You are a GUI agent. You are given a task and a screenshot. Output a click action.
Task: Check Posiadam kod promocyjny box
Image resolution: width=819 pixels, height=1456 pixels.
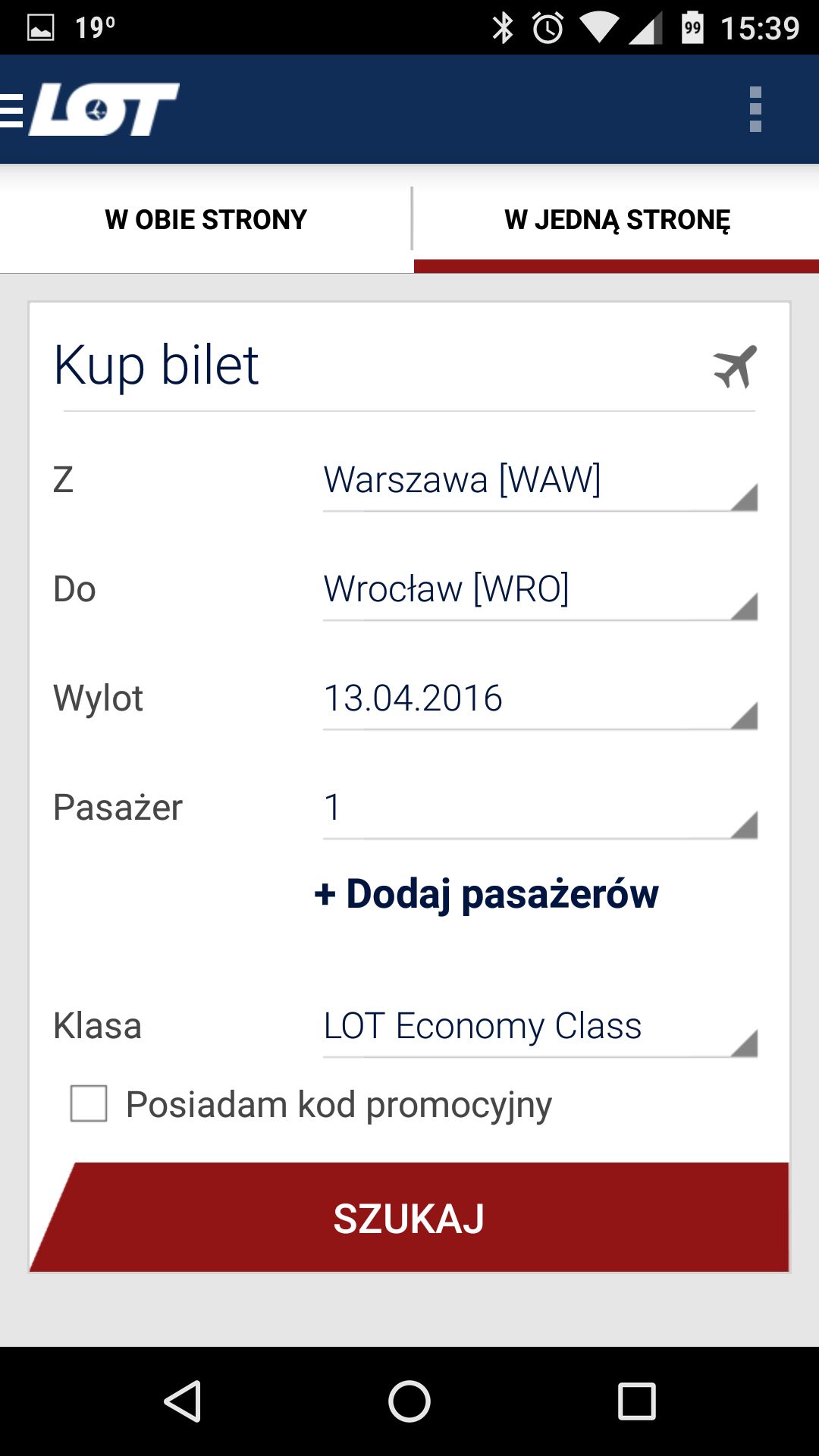pyautogui.click(x=89, y=1103)
